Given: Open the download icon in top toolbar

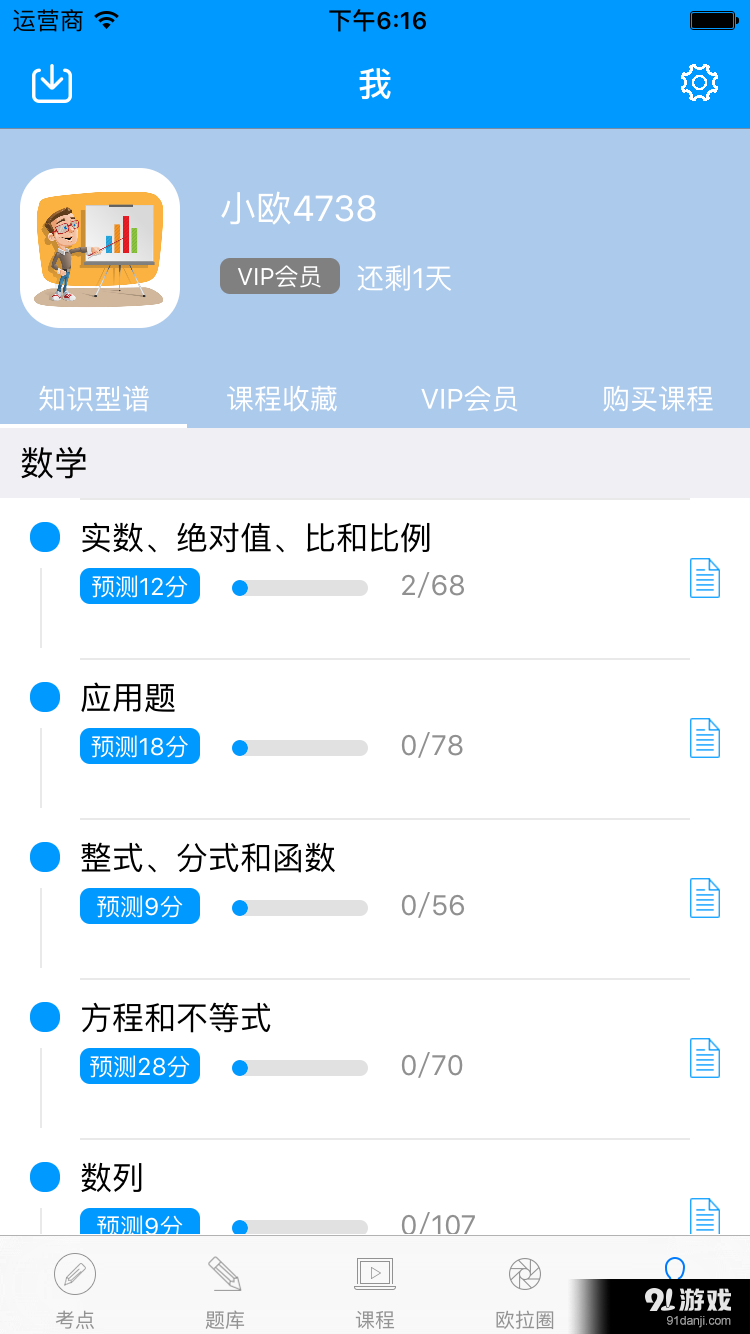Looking at the screenshot, I should tap(50, 83).
